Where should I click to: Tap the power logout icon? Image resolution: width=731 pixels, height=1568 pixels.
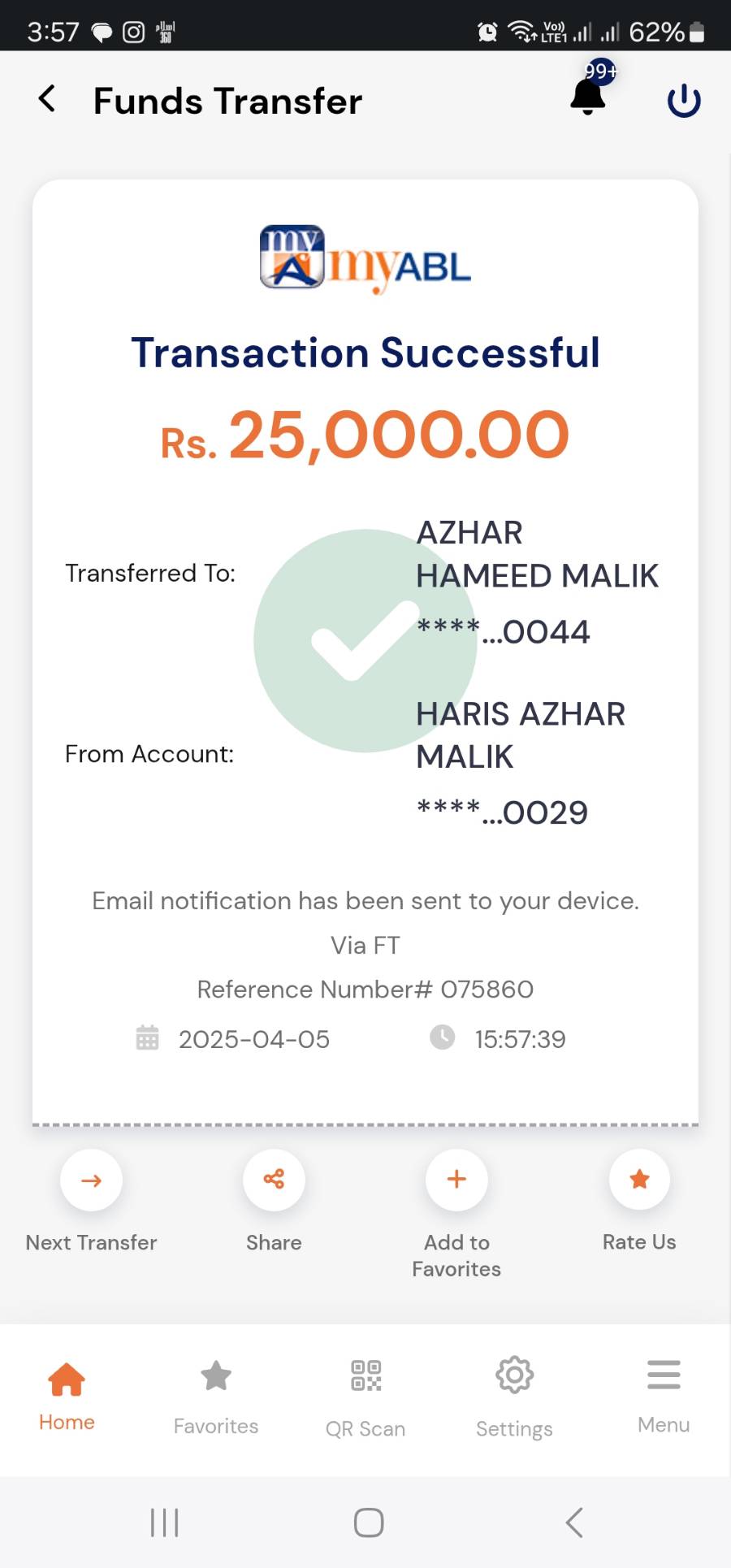point(684,101)
